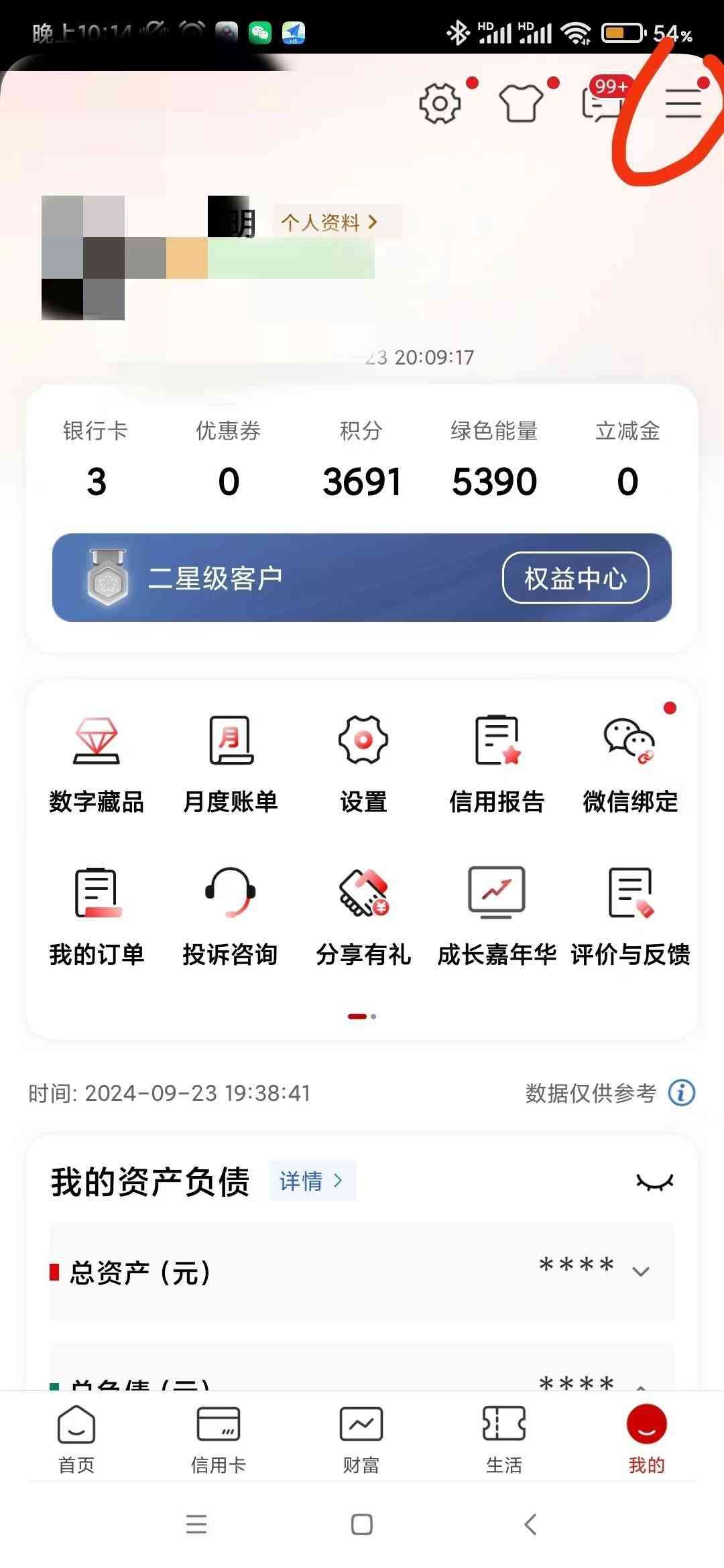Open the skin theme shirt icon
Image resolution: width=724 pixels, height=1568 pixels.
[521, 103]
